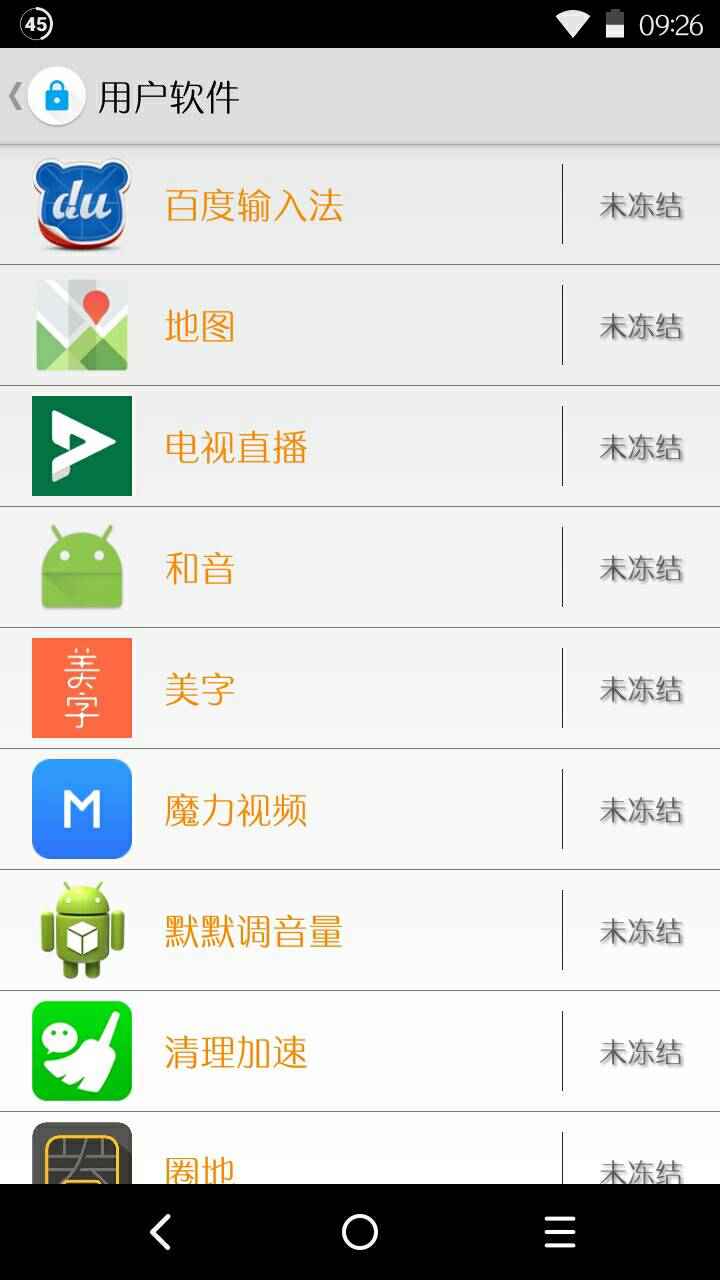
Task: Go to the home screen
Action: click(360, 1232)
